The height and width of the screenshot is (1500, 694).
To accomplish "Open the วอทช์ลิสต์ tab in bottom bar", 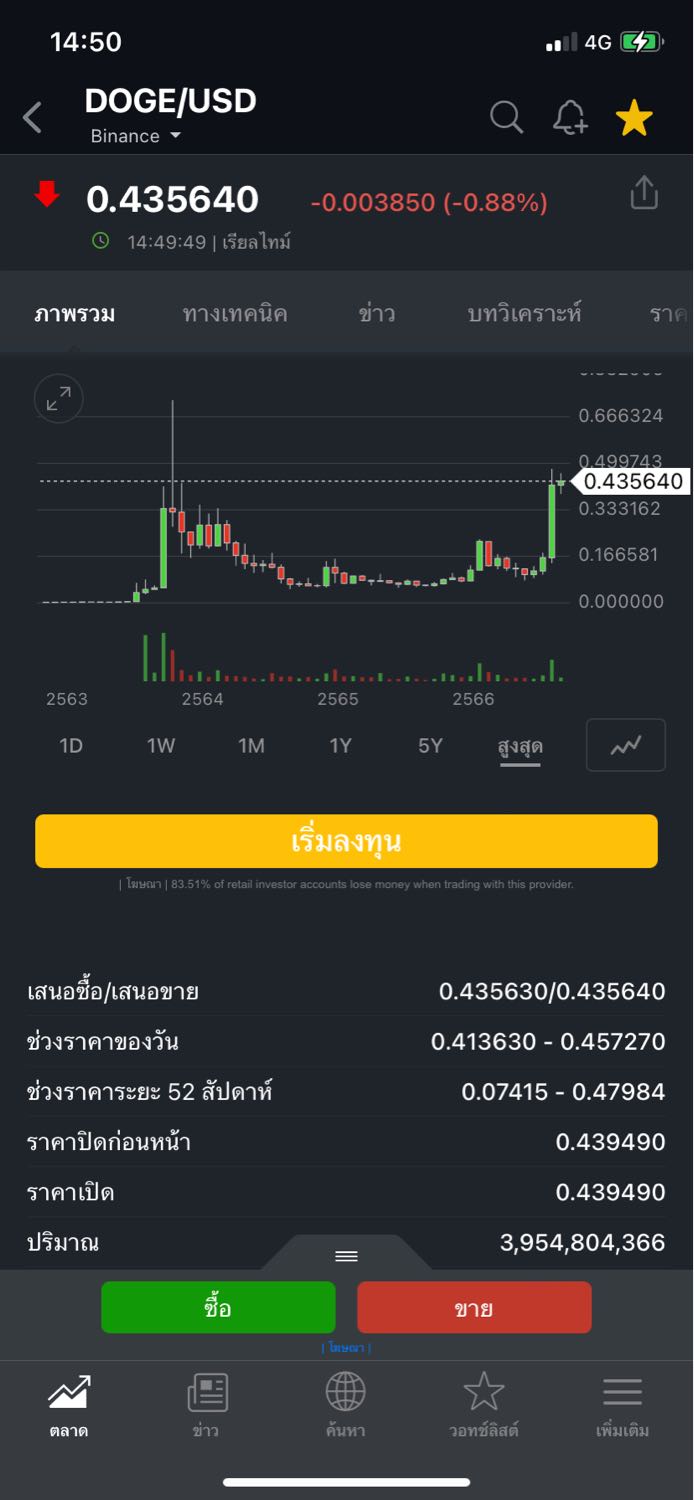I will point(484,1405).
